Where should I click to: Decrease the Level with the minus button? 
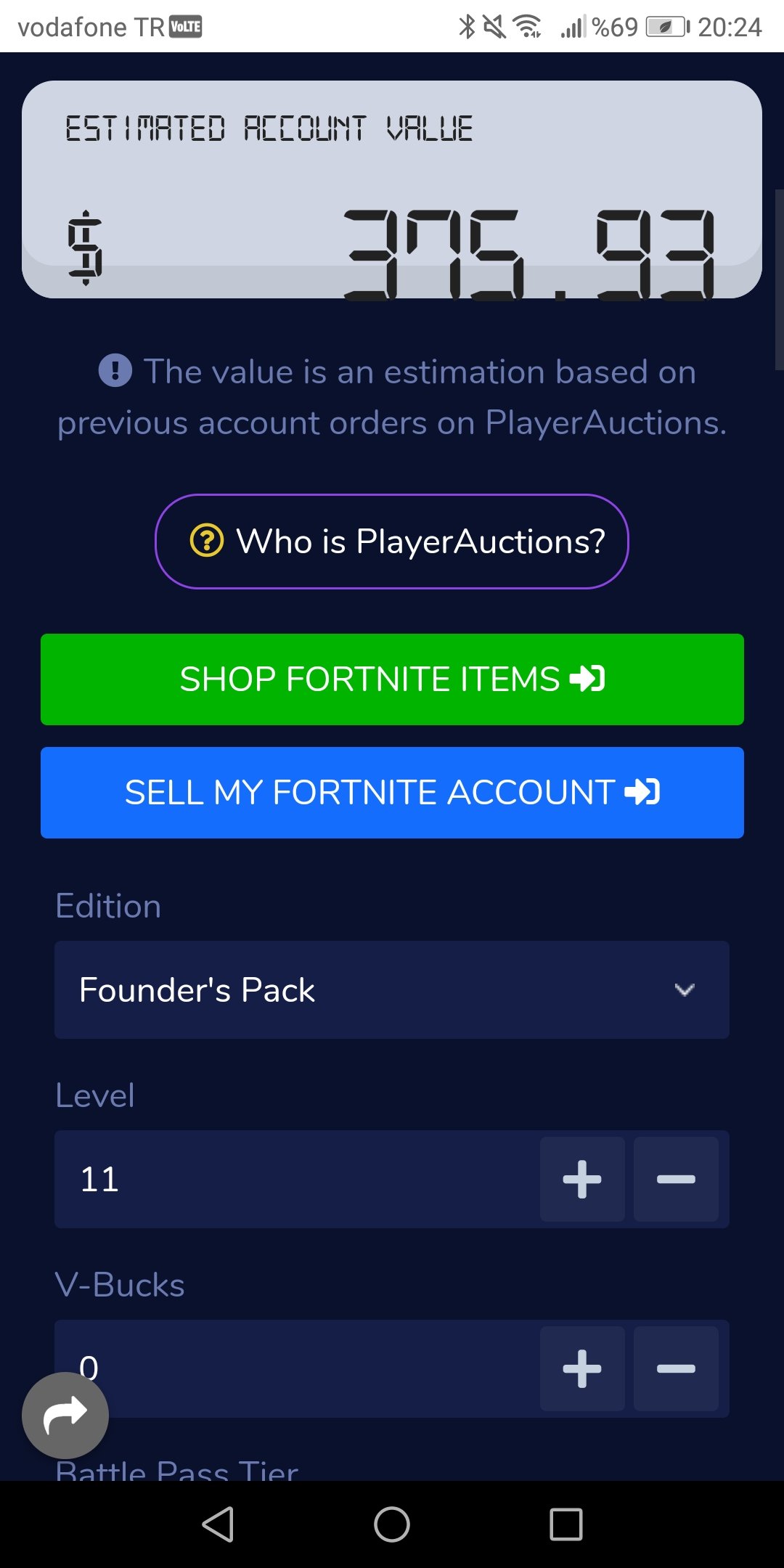pyautogui.click(x=676, y=1180)
